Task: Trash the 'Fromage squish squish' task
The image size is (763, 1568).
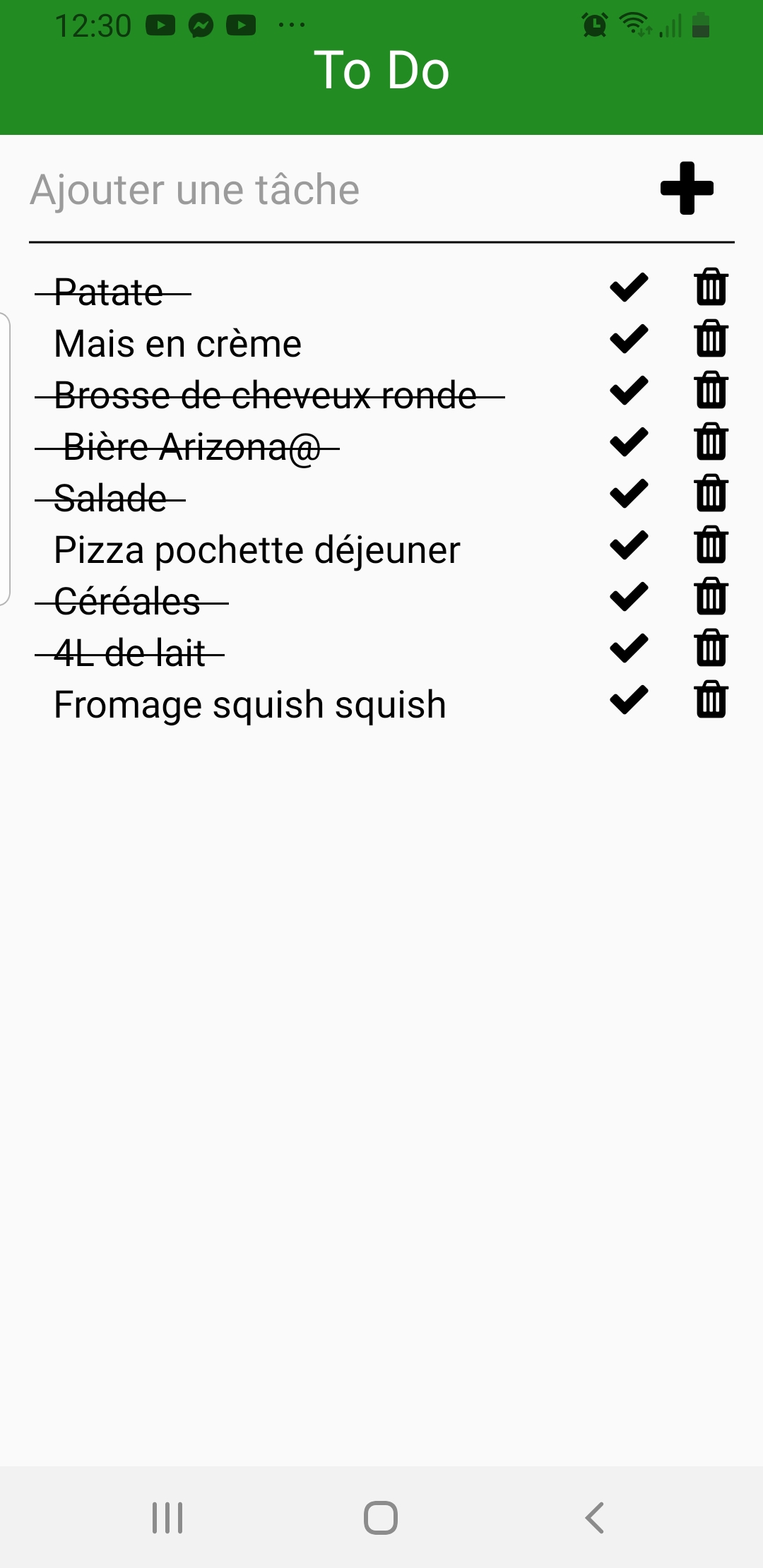Action: (711, 699)
